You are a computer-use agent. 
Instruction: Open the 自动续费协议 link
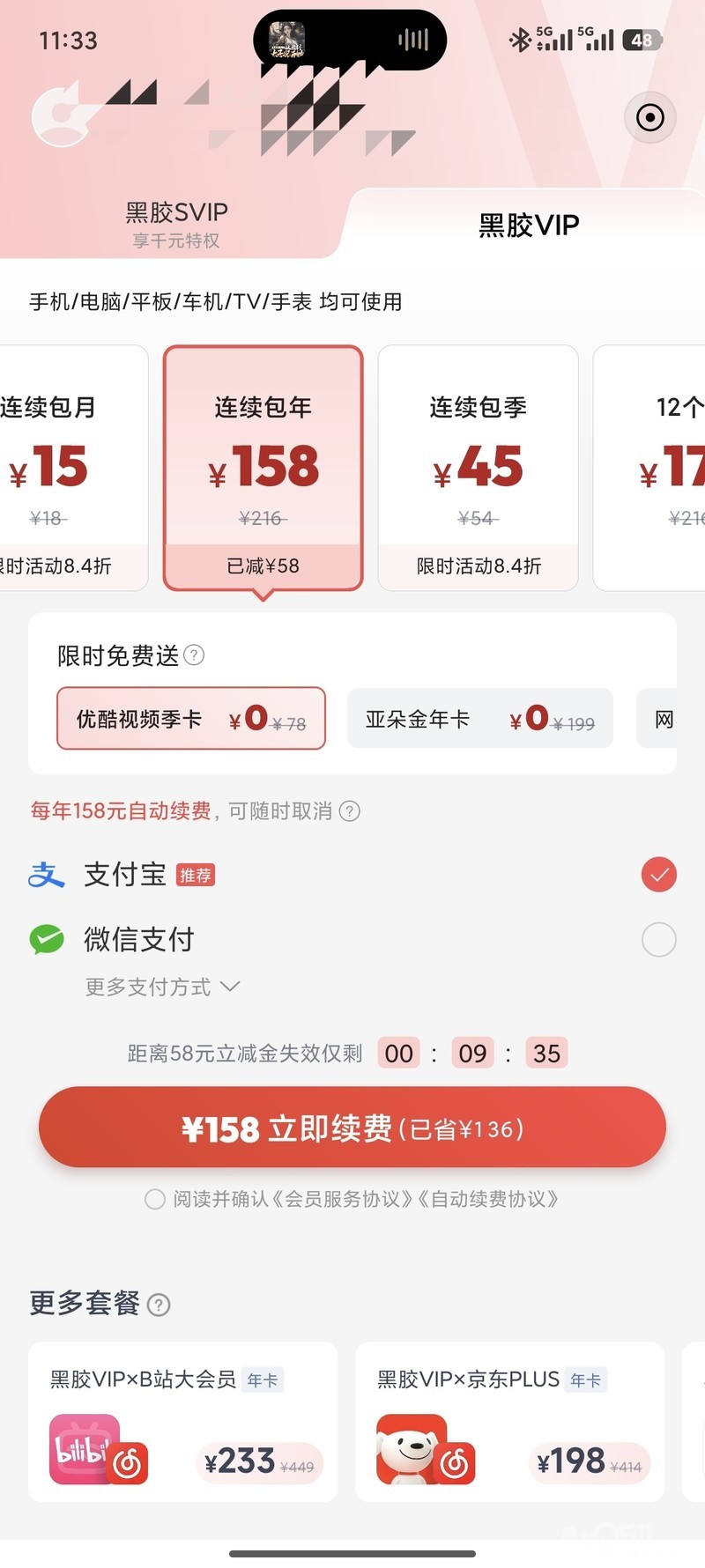point(490,1199)
